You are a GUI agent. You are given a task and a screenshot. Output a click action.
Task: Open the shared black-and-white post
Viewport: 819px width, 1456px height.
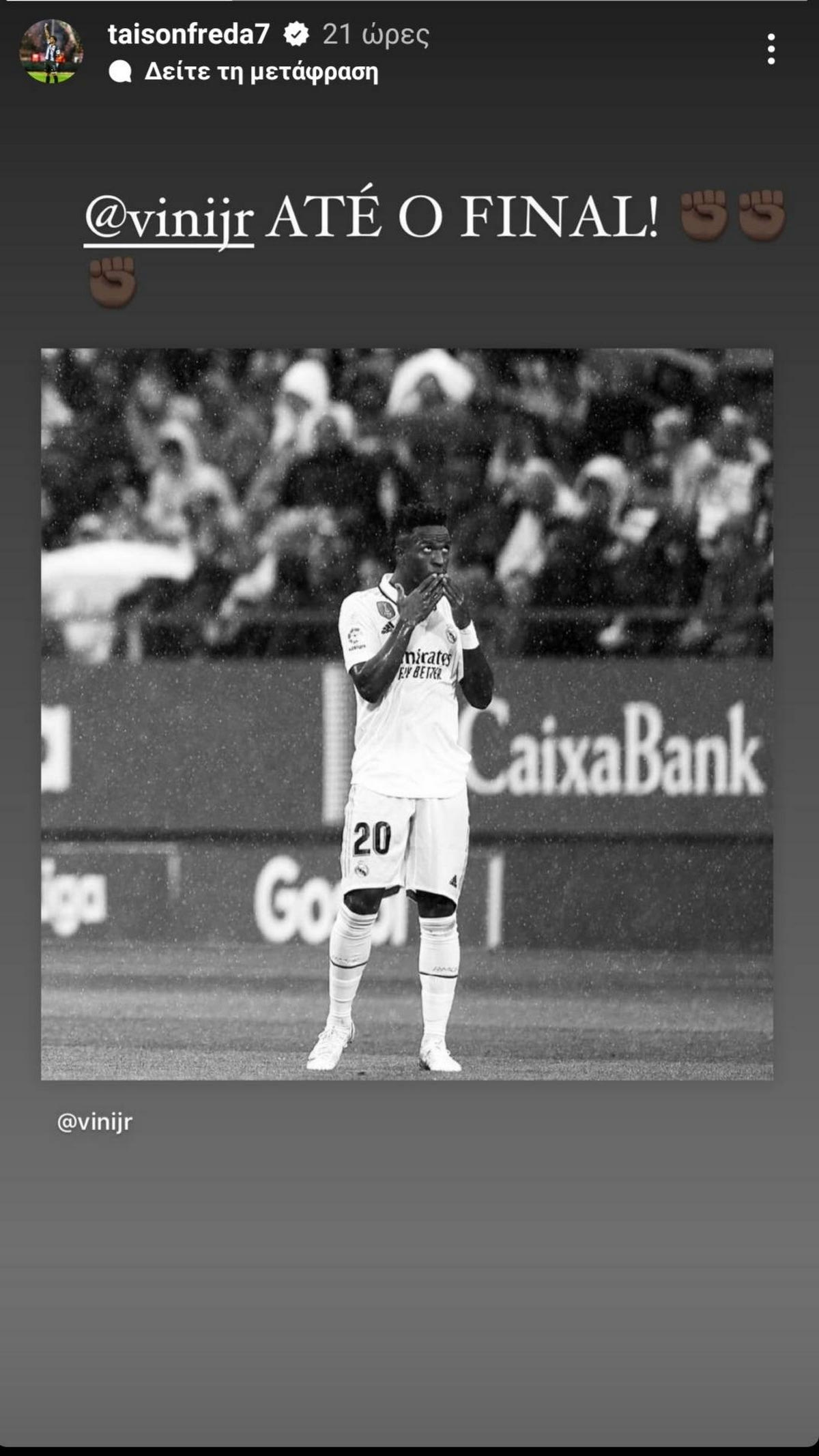[x=407, y=714]
